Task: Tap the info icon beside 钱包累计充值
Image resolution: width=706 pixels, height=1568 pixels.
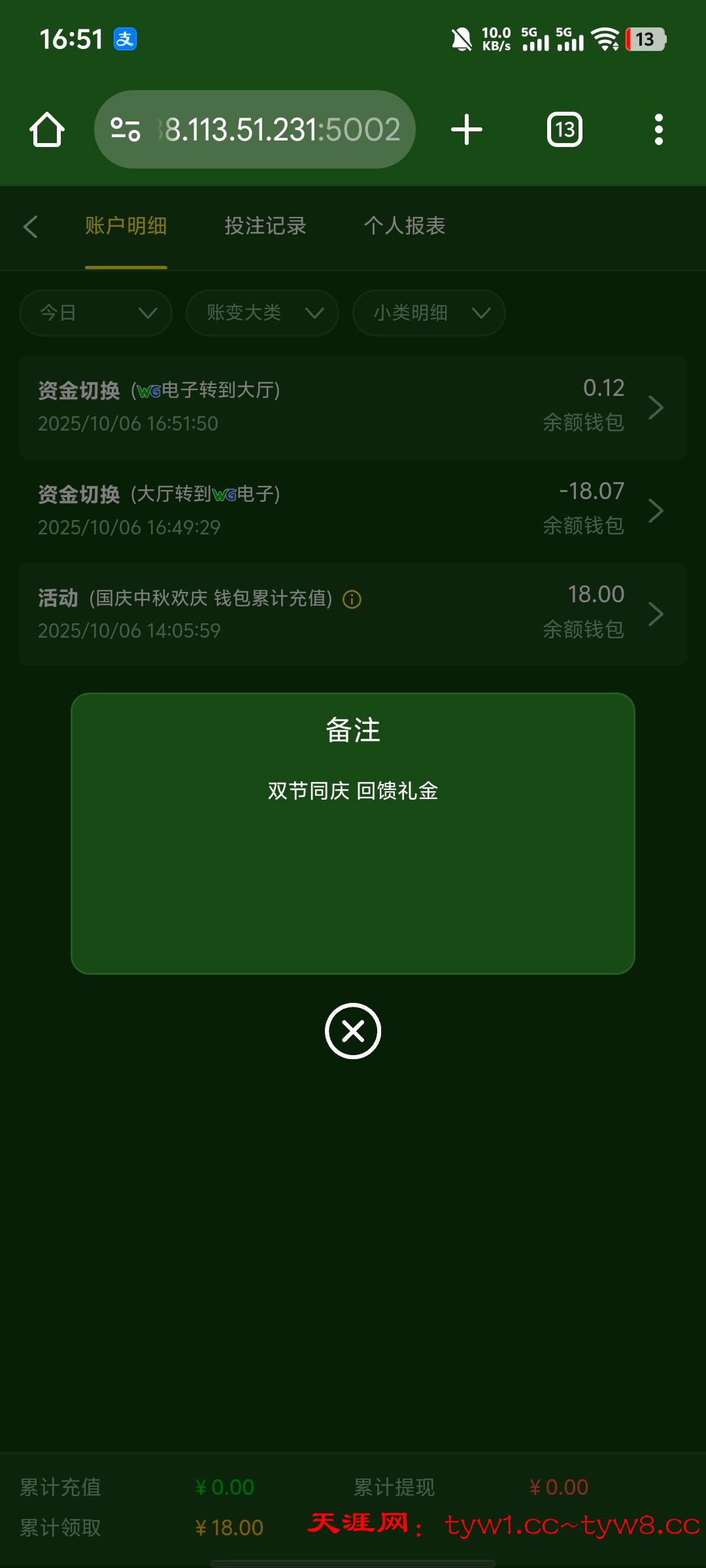Action: (352, 599)
